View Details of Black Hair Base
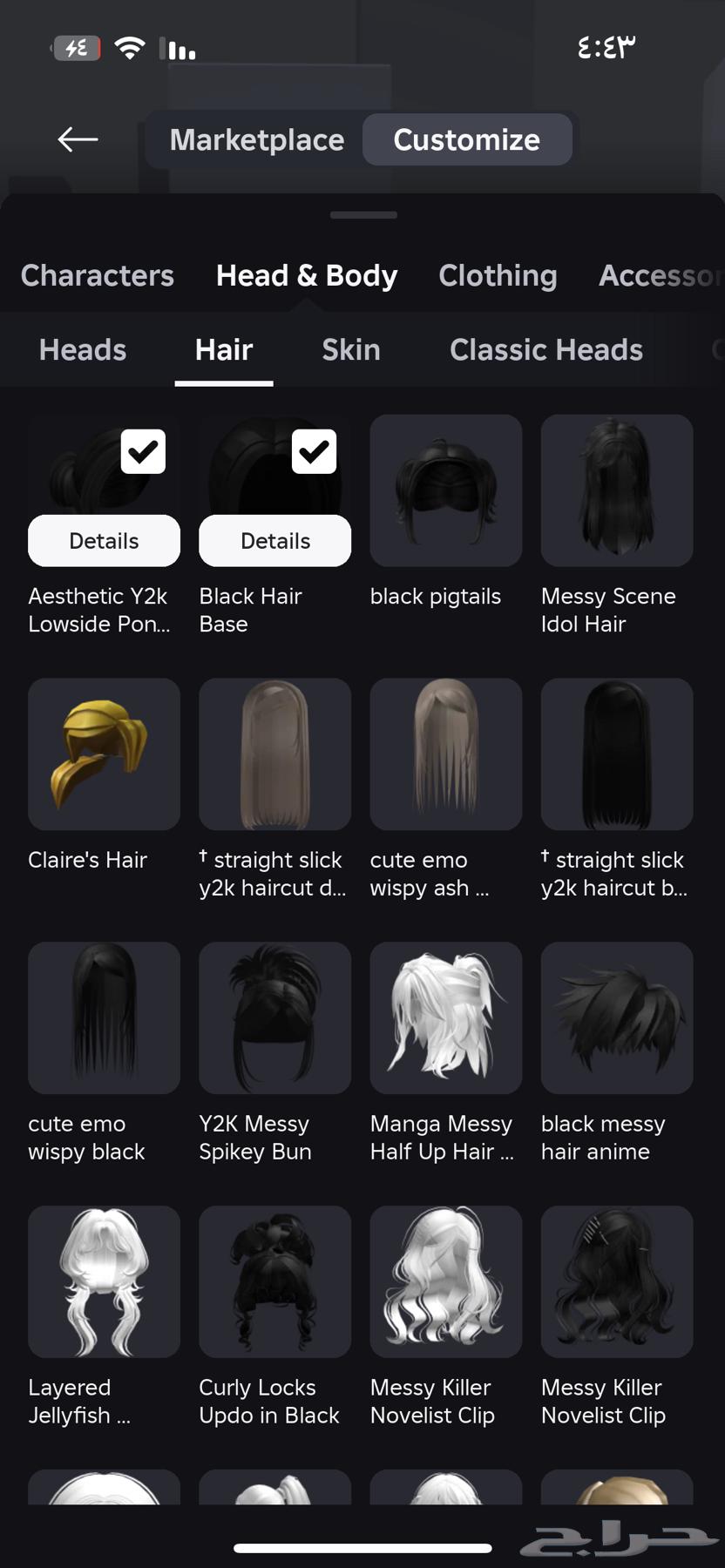This screenshot has height=1568, width=725. [274, 541]
